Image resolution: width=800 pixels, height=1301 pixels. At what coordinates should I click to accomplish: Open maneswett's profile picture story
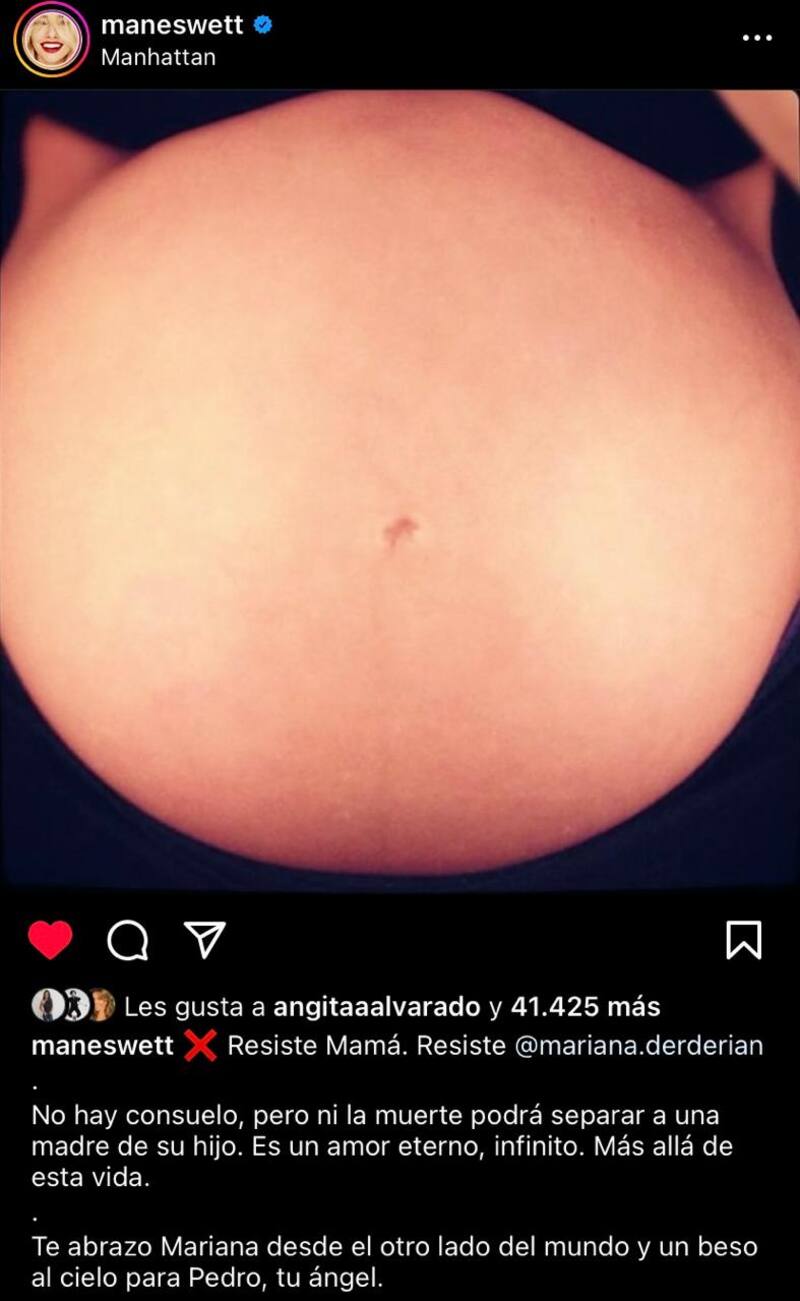click(51, 40)
